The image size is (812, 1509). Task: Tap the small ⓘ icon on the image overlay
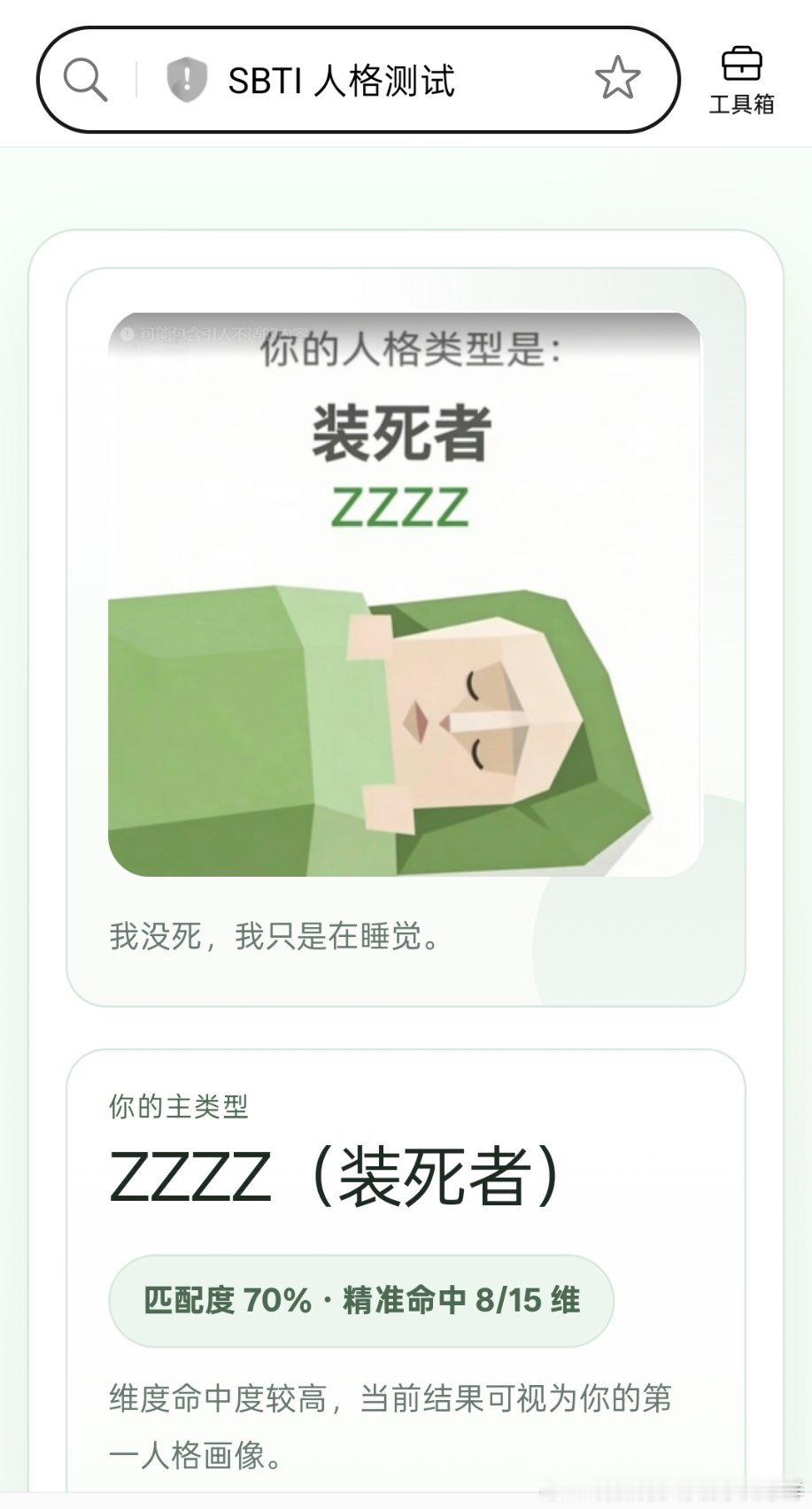tap(129, 331)
